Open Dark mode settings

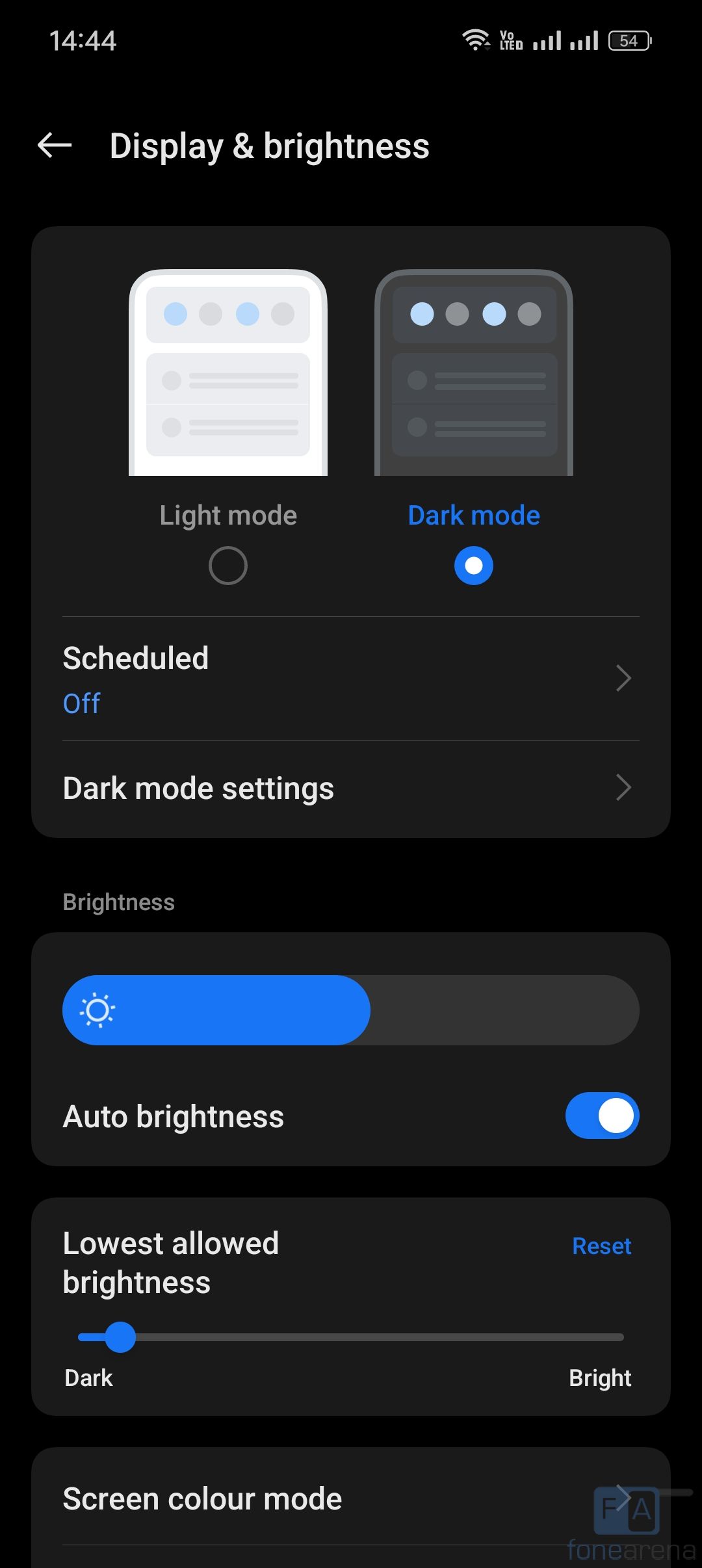[x=351, y=788]
